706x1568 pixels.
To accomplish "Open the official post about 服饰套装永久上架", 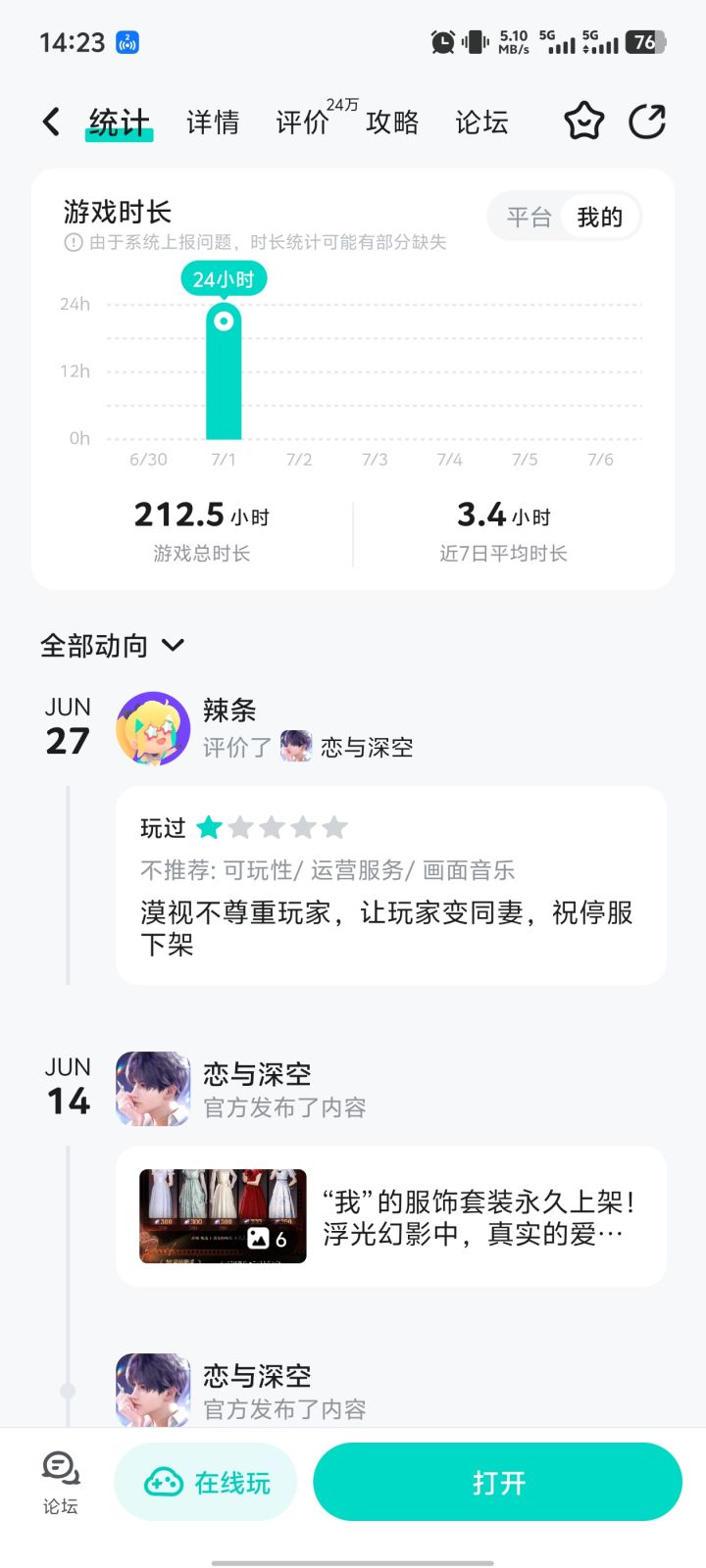I will [x=391, y=1216].
